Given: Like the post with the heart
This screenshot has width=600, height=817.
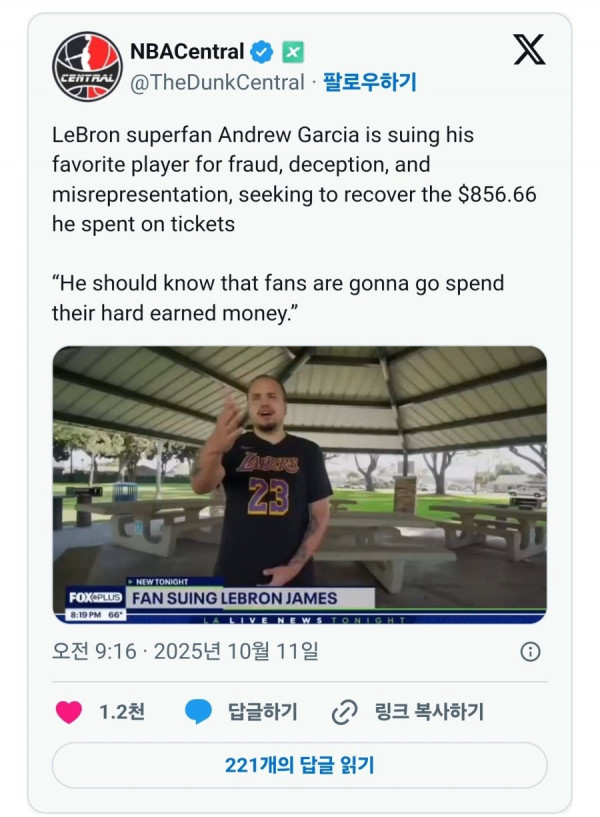Looking at the screenshot, I should click(69, 712).
